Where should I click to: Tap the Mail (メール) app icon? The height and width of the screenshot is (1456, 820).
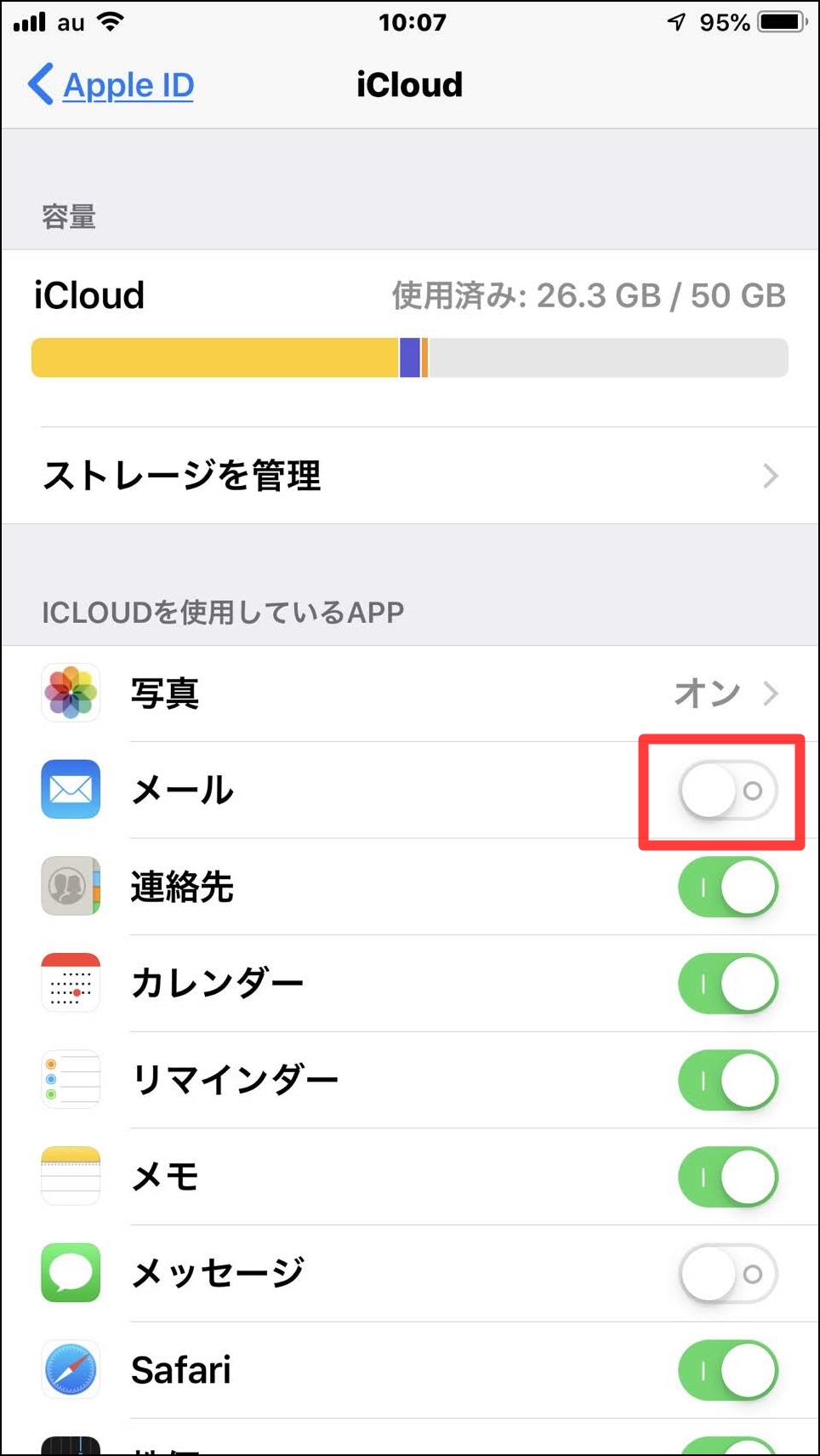[71, 790]
